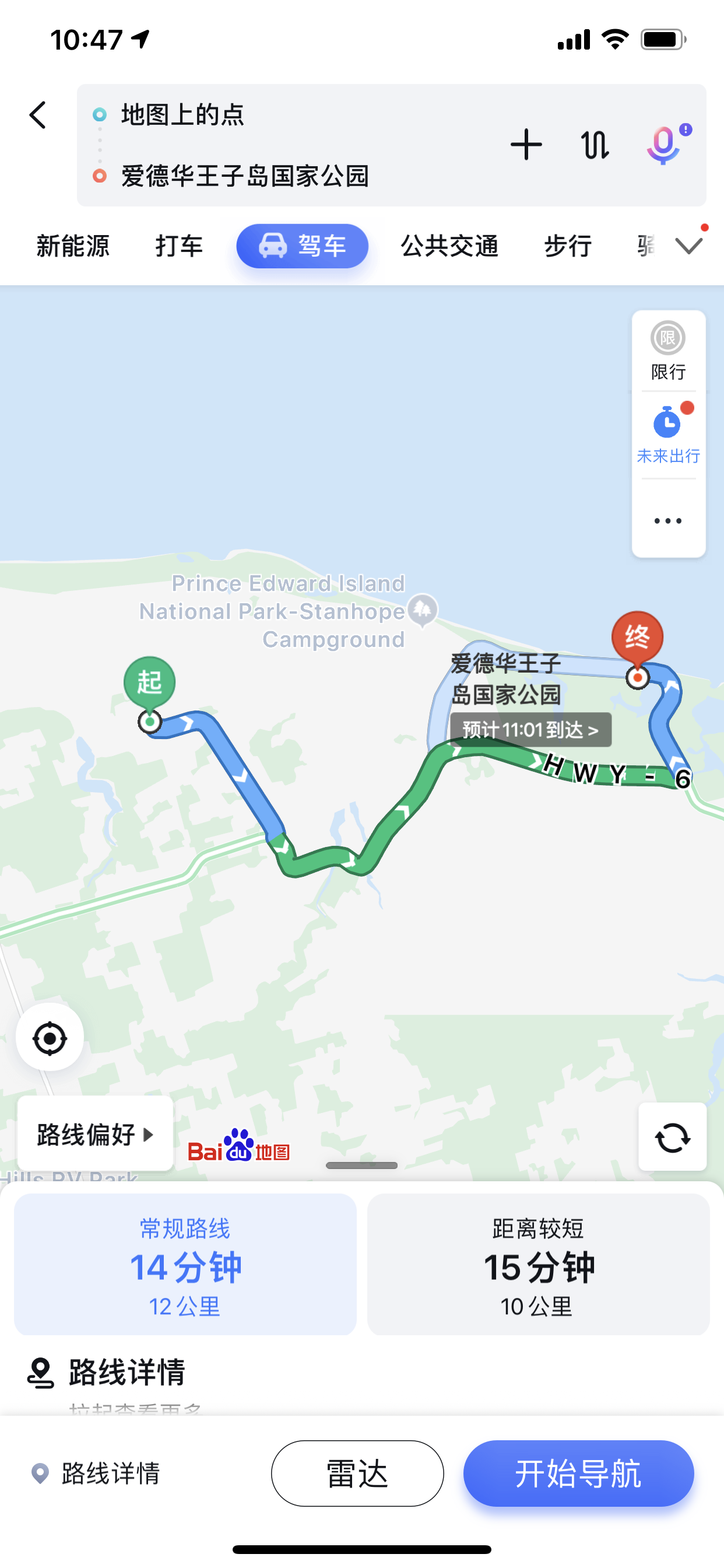Open 路线偏好 route preferences
724x1568 pixels.
pos(96,1134)
